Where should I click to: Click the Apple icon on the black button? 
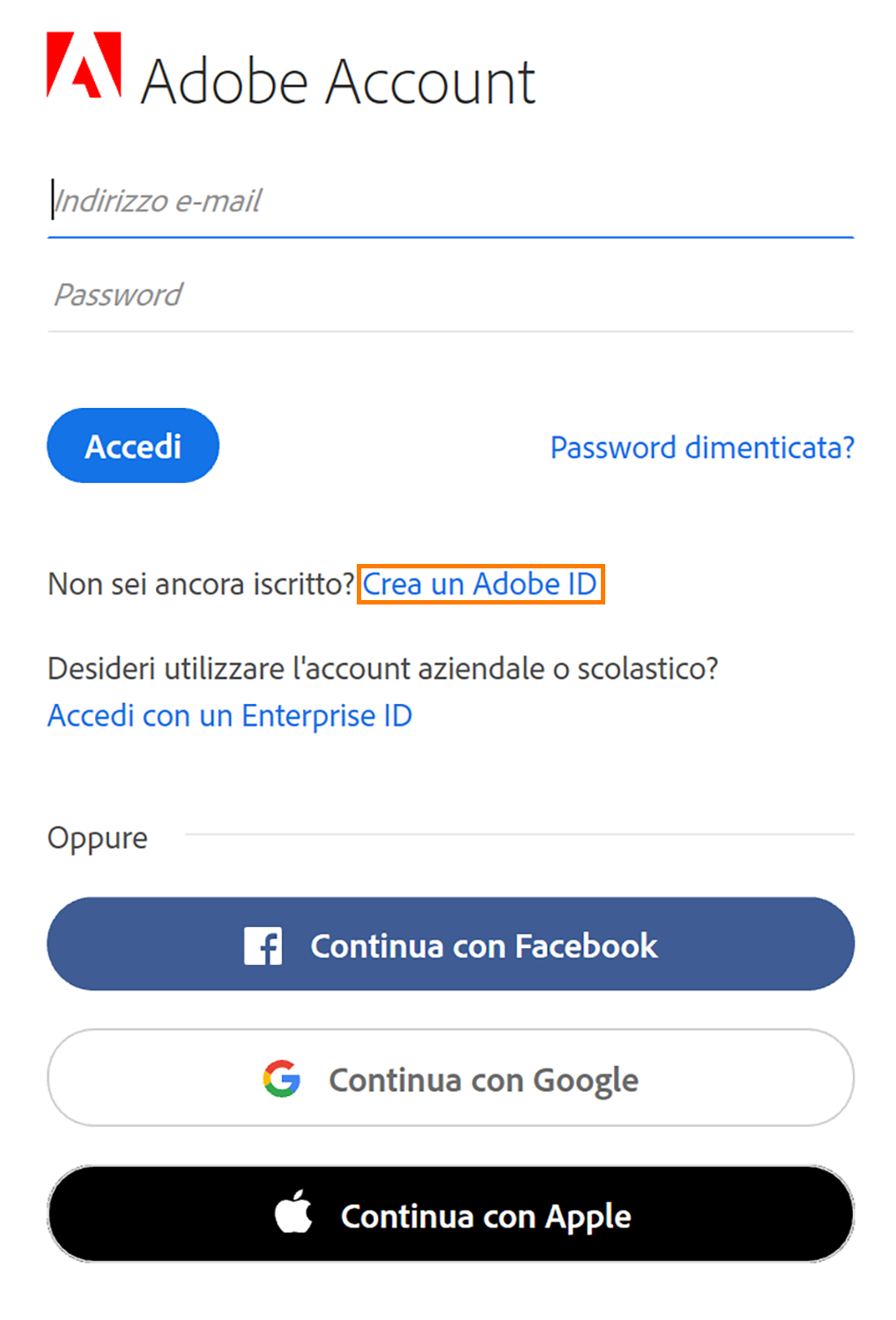pos(294,1213)
